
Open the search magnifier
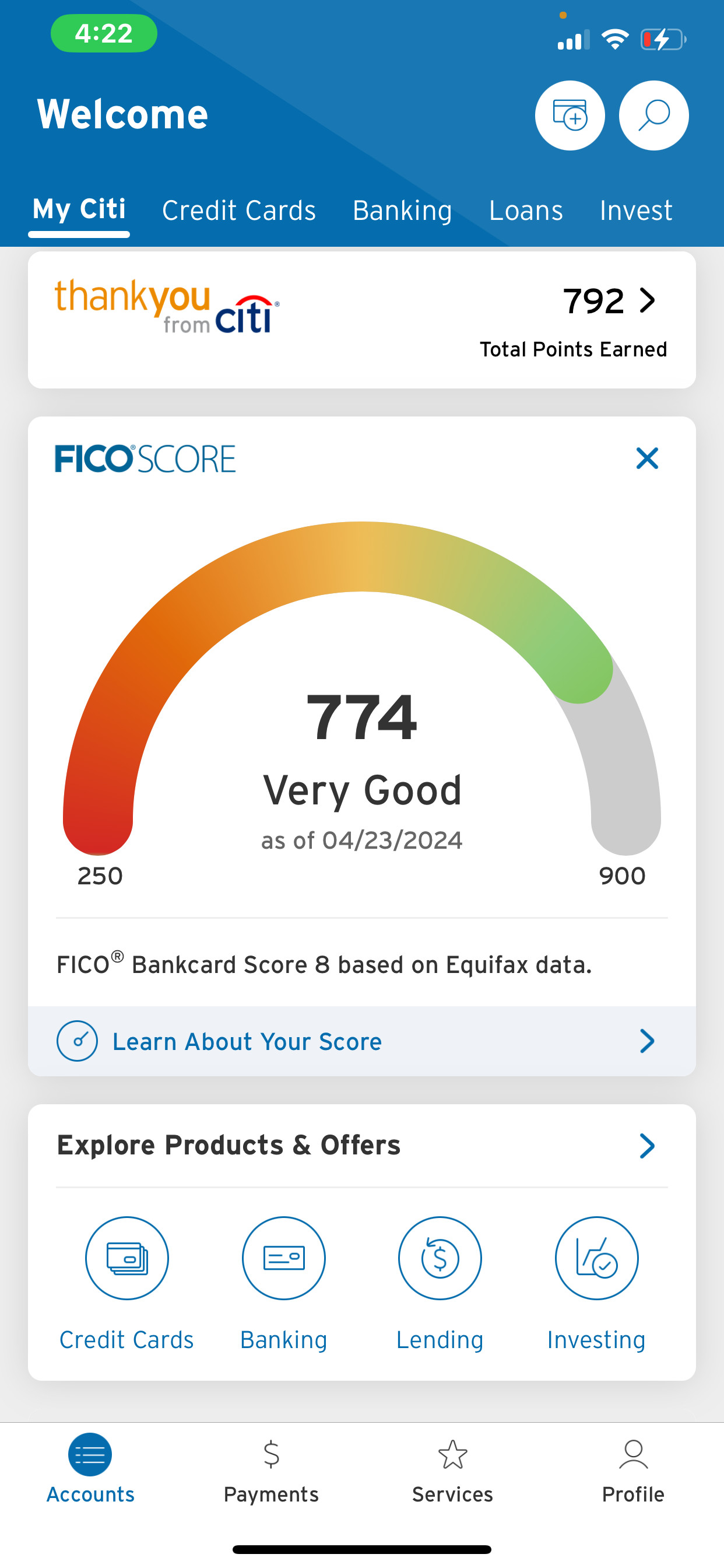653,115
